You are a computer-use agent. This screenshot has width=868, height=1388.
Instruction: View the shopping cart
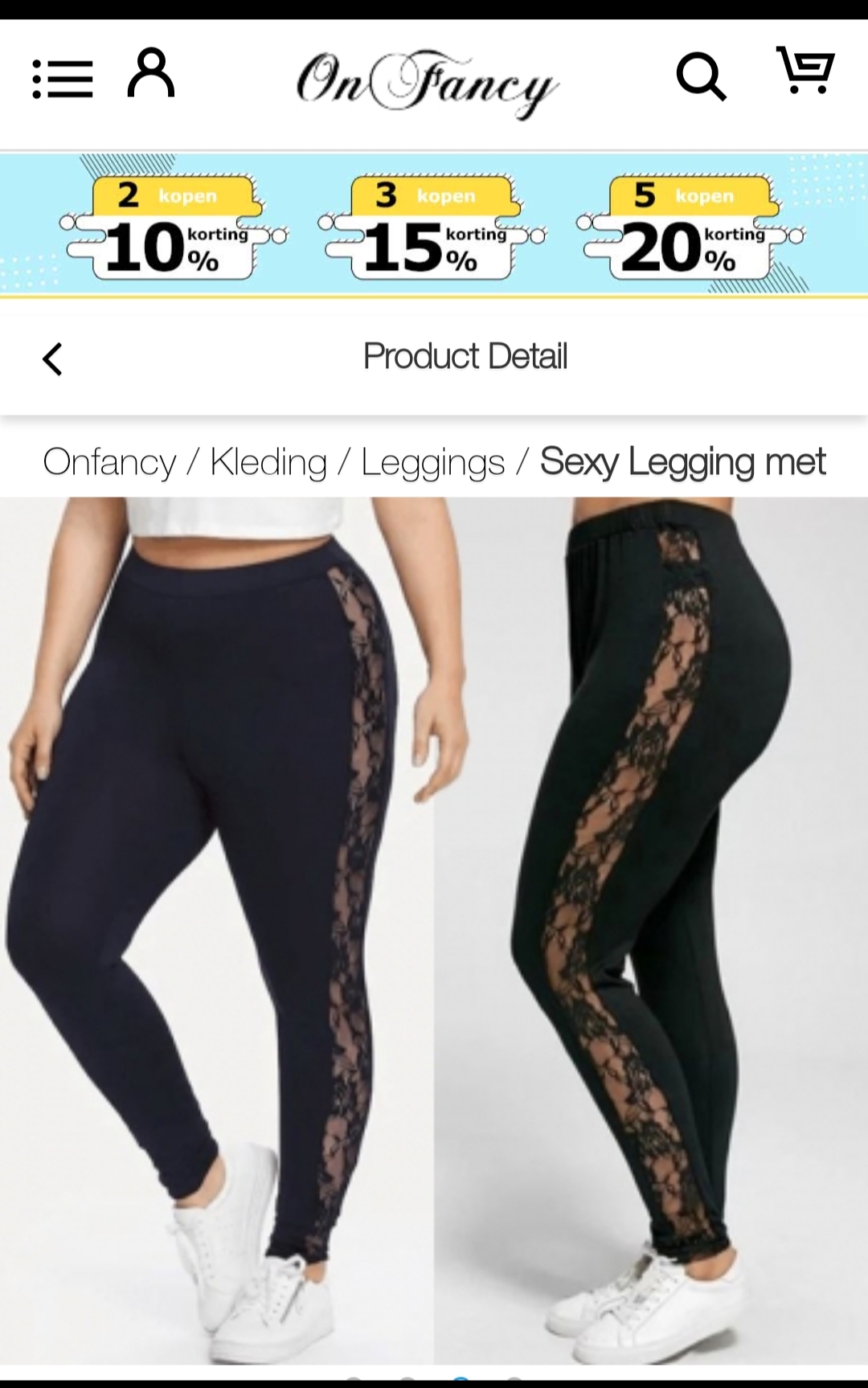pos(805,71)
